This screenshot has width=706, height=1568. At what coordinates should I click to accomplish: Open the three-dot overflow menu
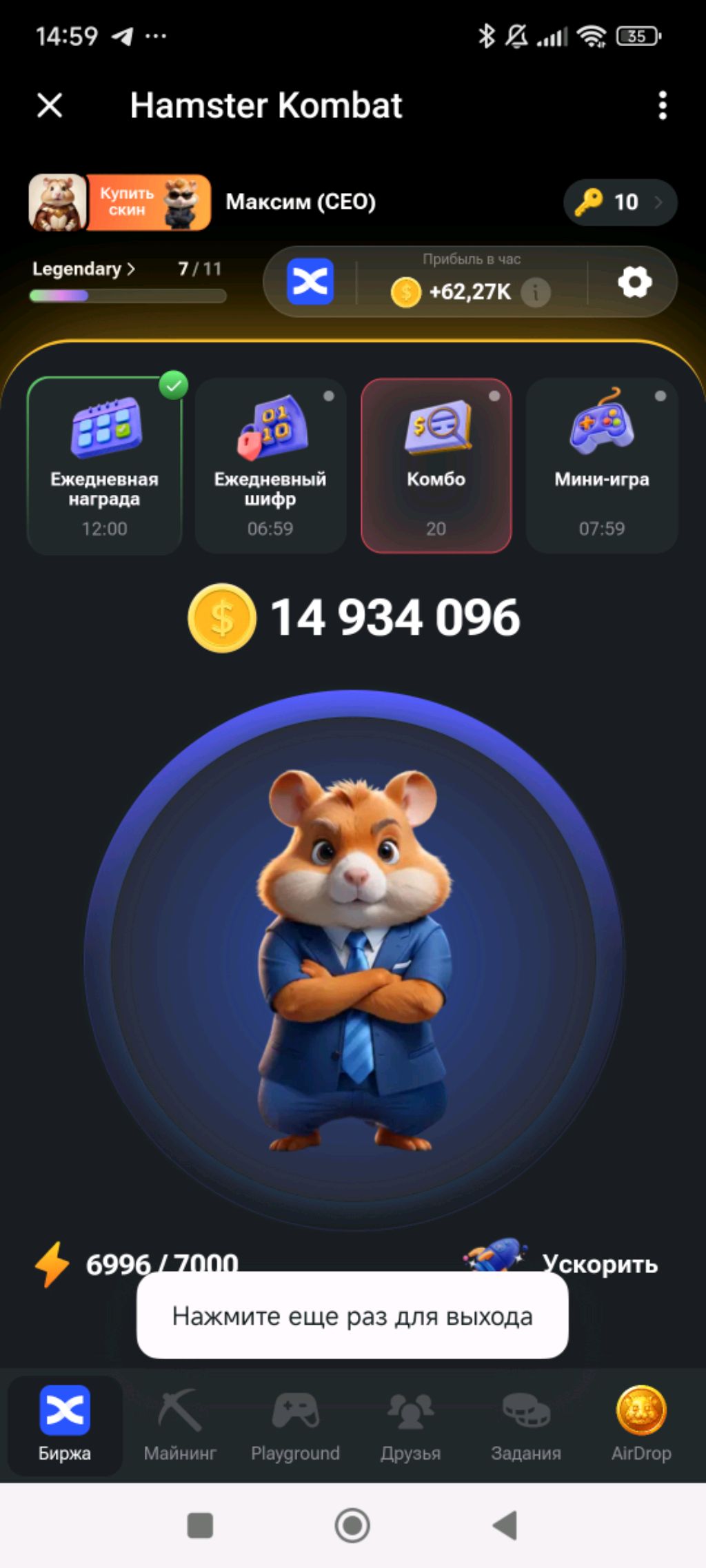click(x=662, y=105)
